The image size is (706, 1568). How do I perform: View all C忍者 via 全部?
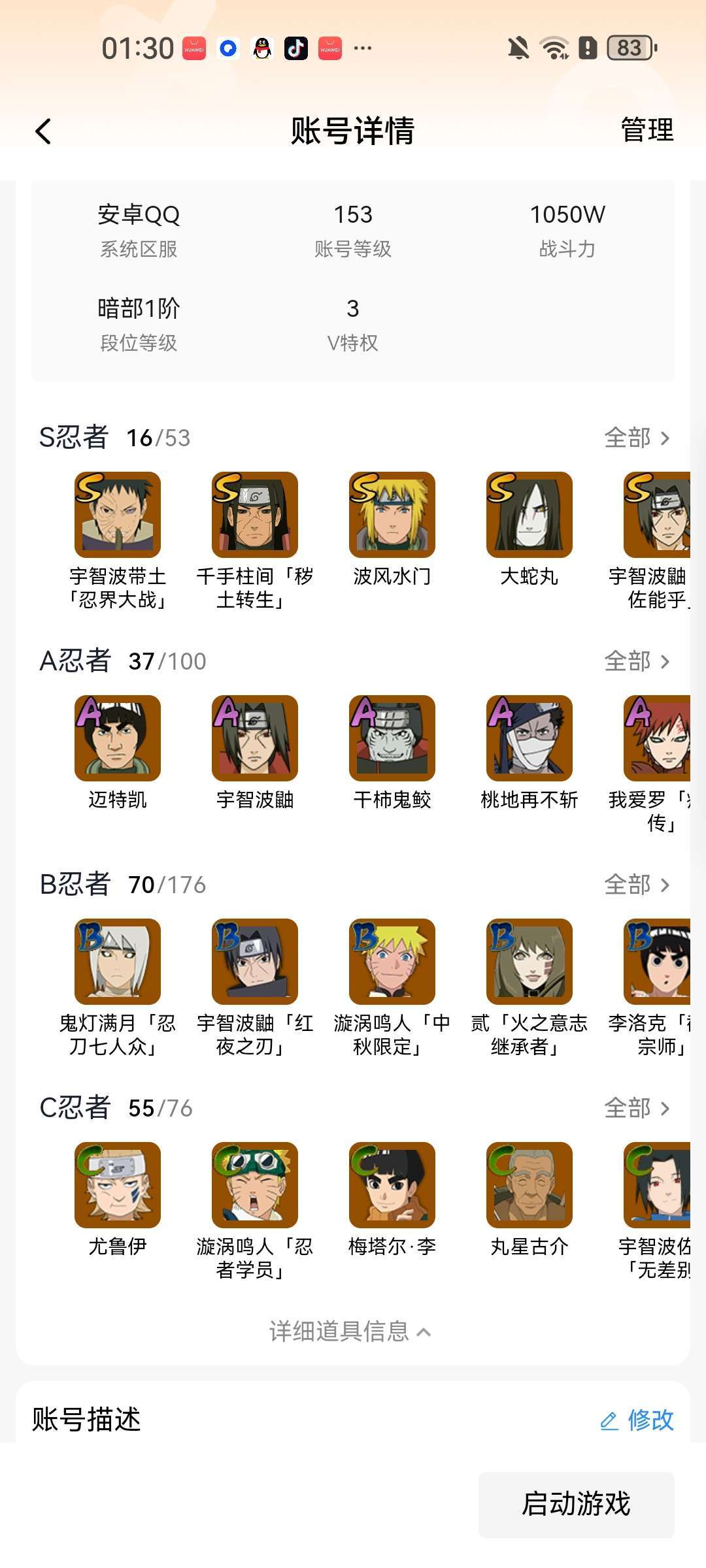coord(637,1108)
